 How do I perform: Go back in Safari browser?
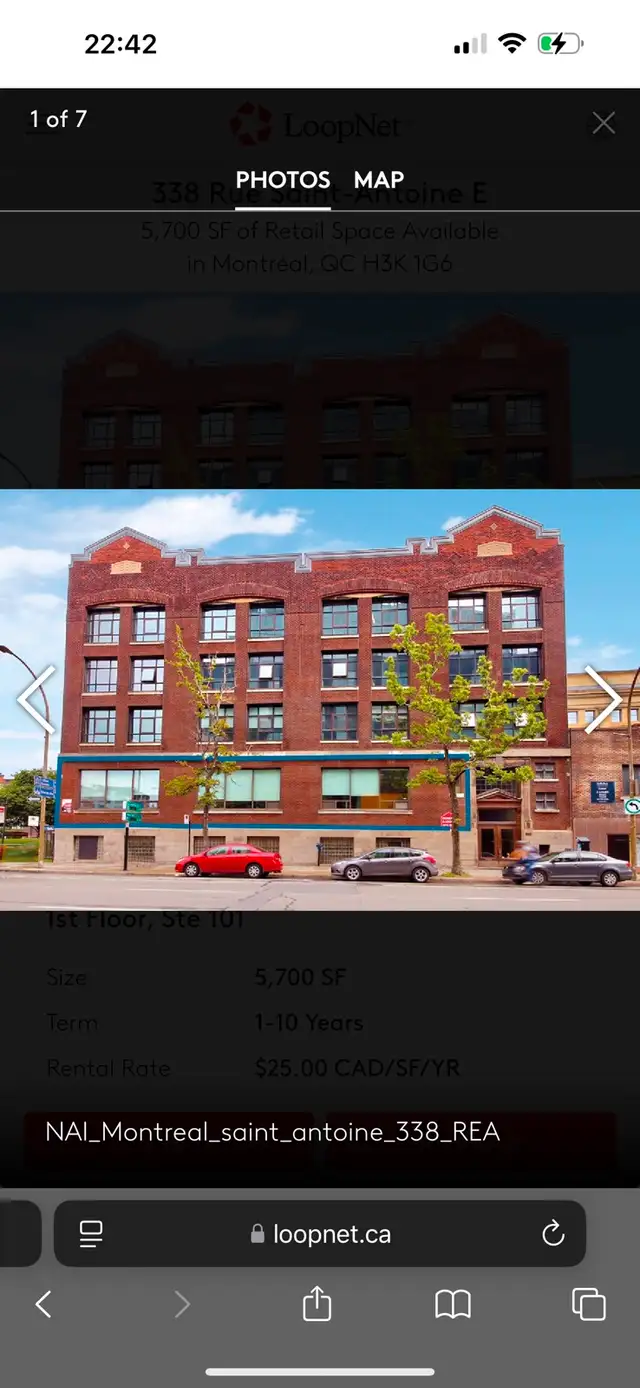(x=43, y=1304)
